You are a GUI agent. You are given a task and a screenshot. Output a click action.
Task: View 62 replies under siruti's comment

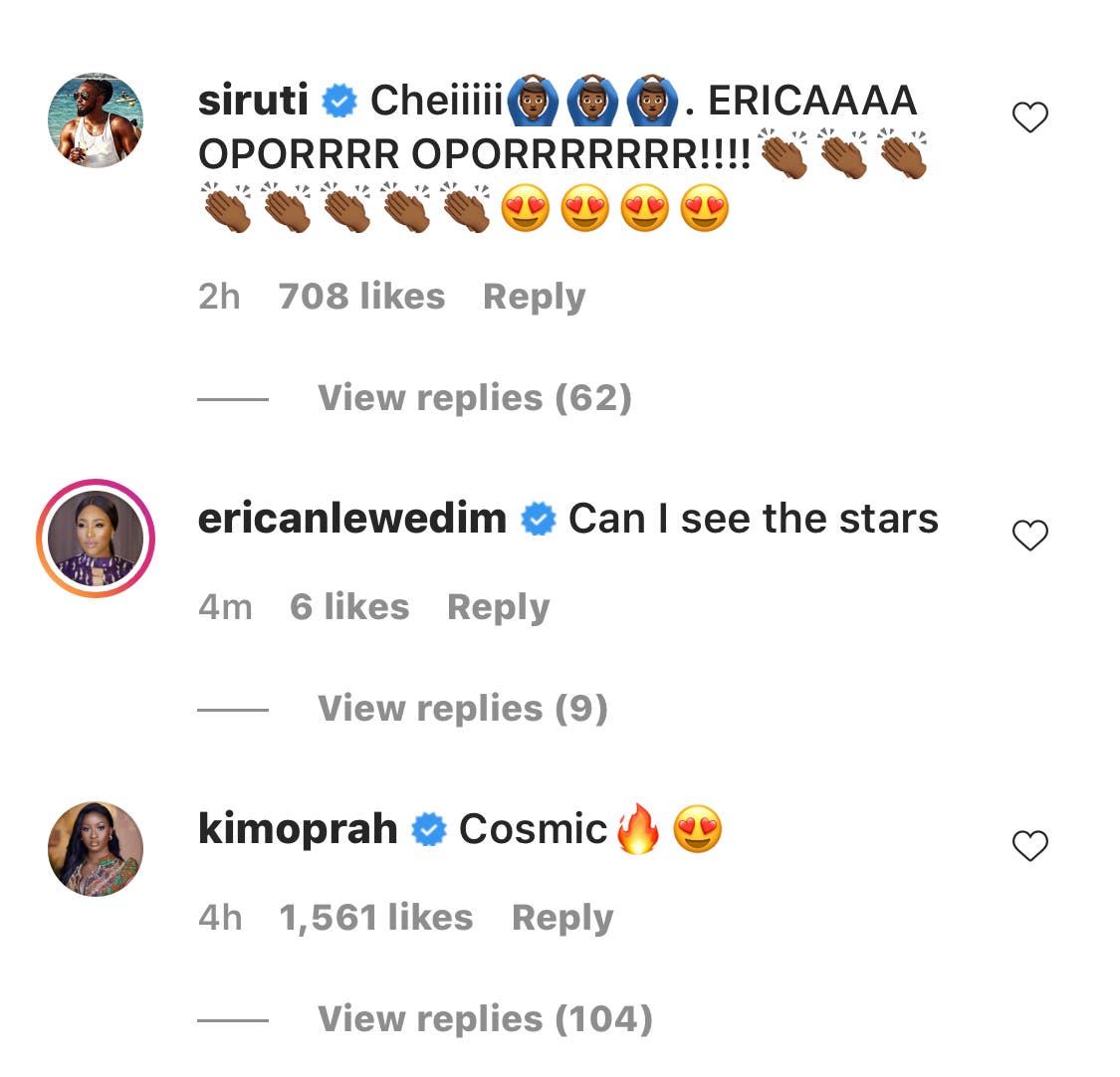coord(474,398)
